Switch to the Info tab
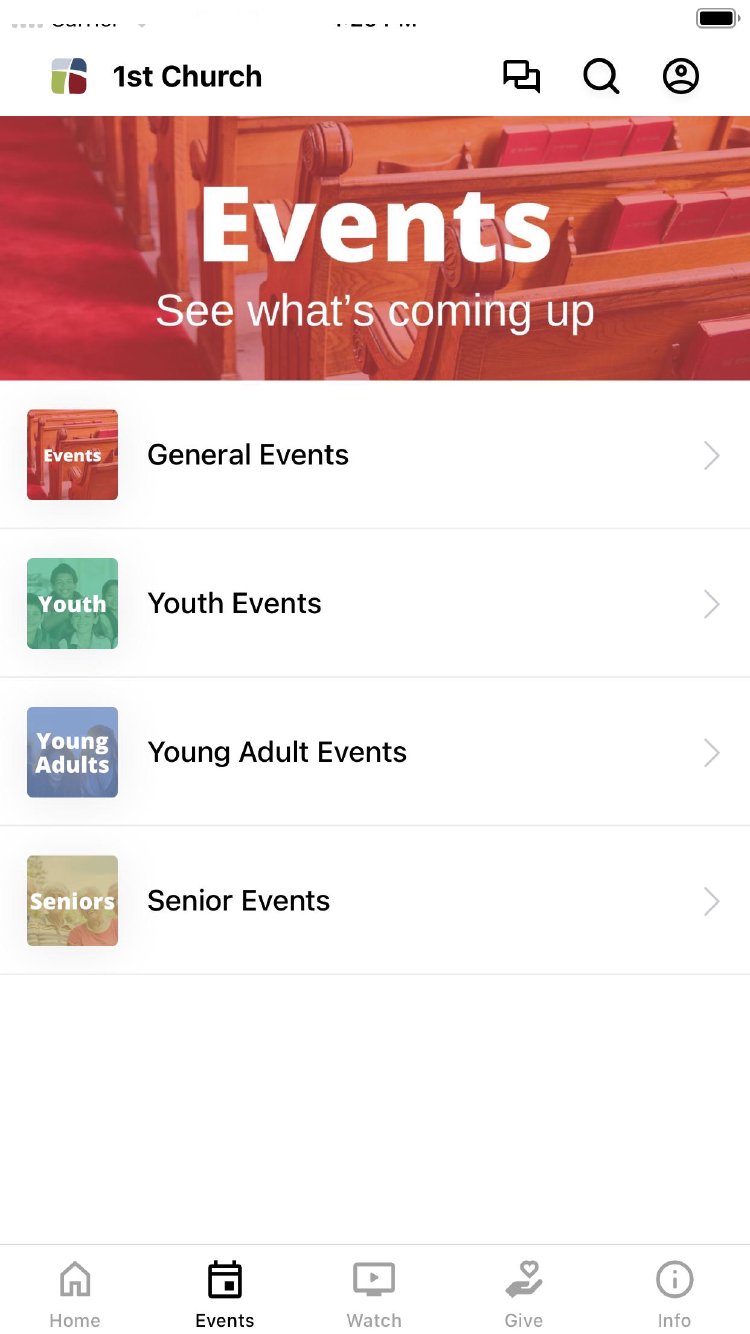Screen dimensions: 750x1334 coord(674,1293)
